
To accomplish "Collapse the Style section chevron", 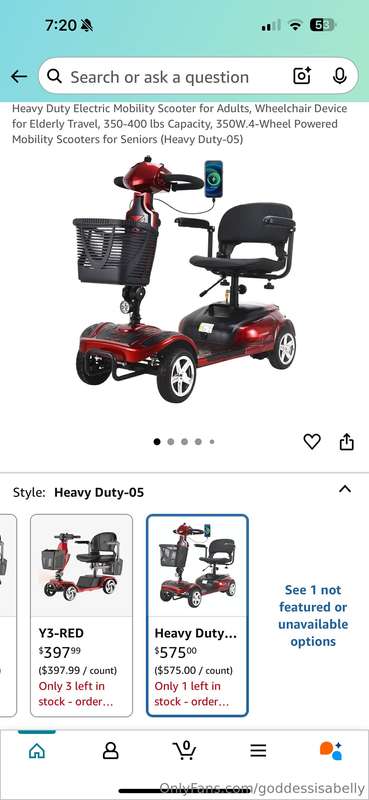I will pos(345,489).
